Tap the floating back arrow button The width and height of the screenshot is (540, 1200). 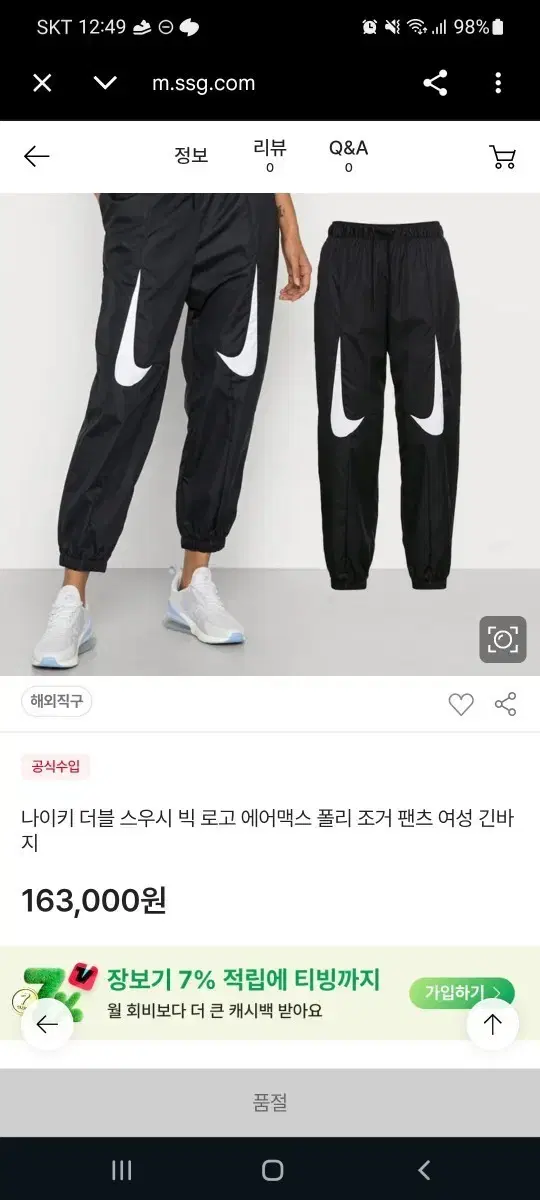(x=47, y=1024)
